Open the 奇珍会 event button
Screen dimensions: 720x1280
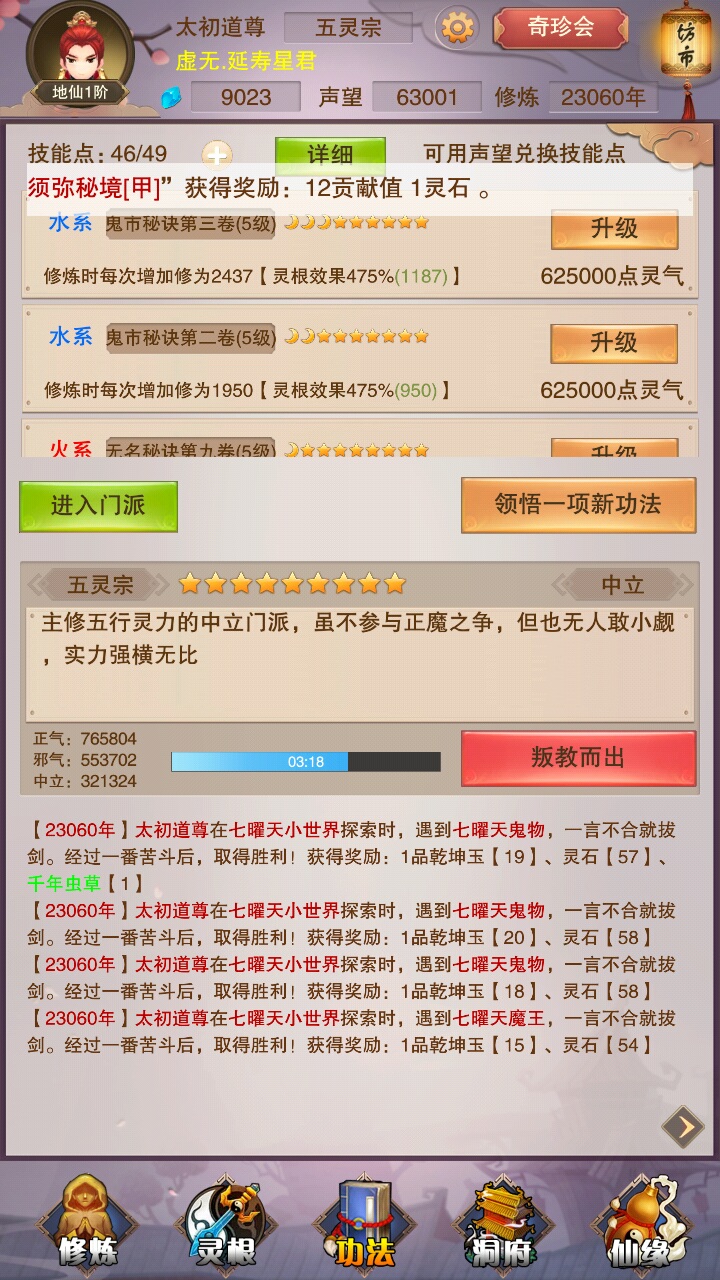click(x=560, y=28)
